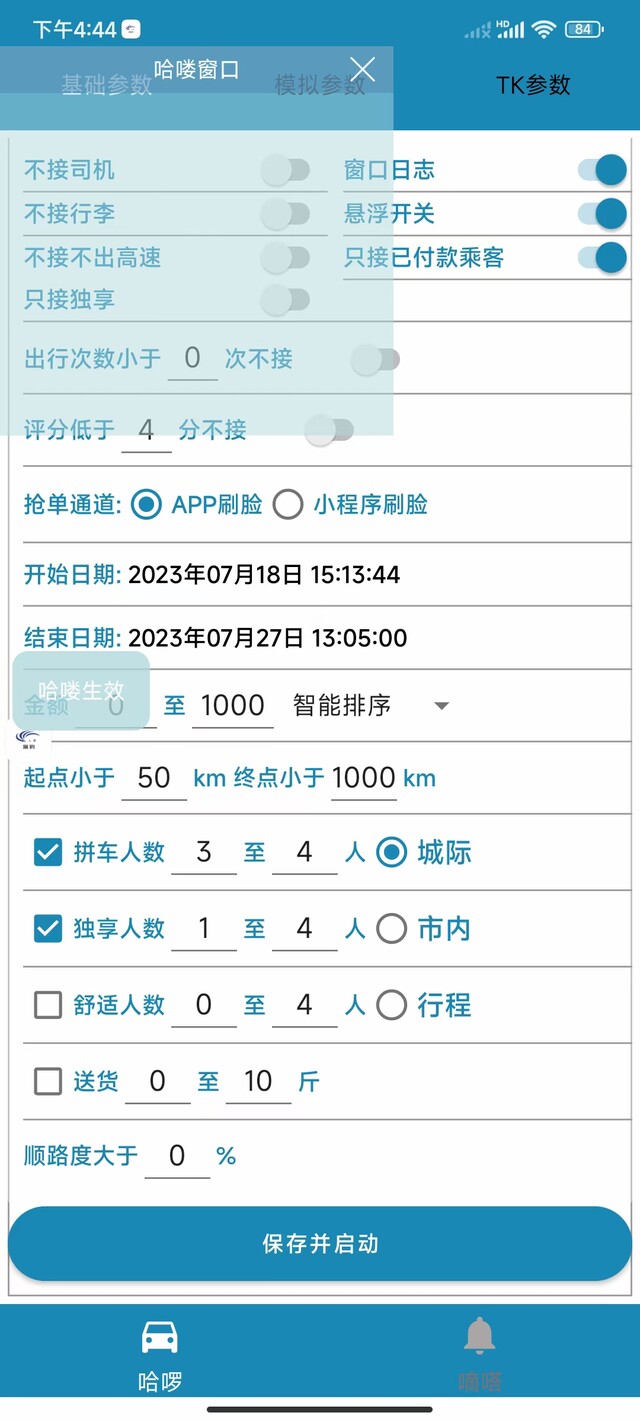Check the 舒适人数 checkbox

point(48,1005)
